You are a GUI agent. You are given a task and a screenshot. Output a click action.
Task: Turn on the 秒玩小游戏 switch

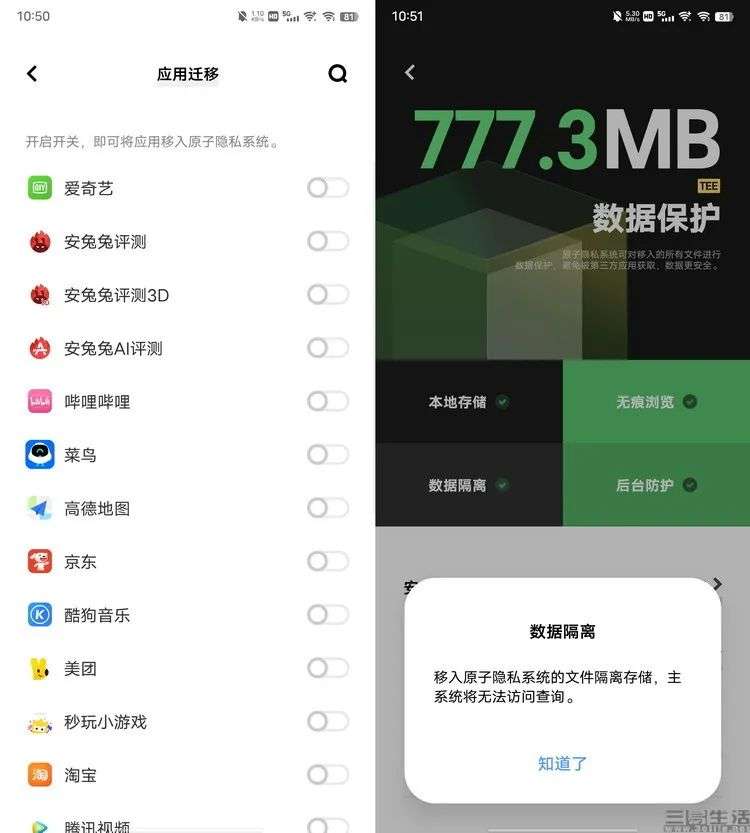click(x=328, y=721)
